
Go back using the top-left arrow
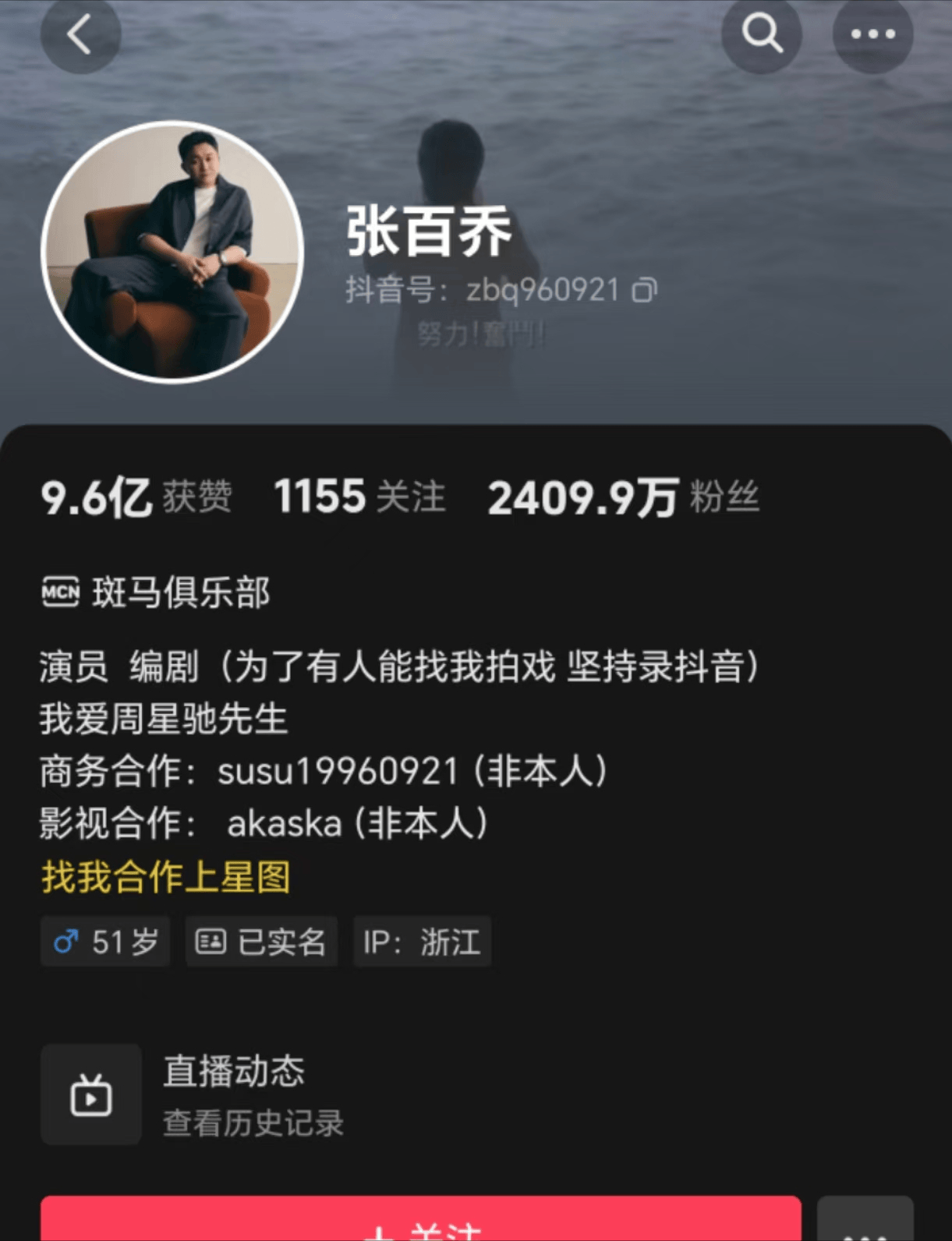tap(80, 35)
